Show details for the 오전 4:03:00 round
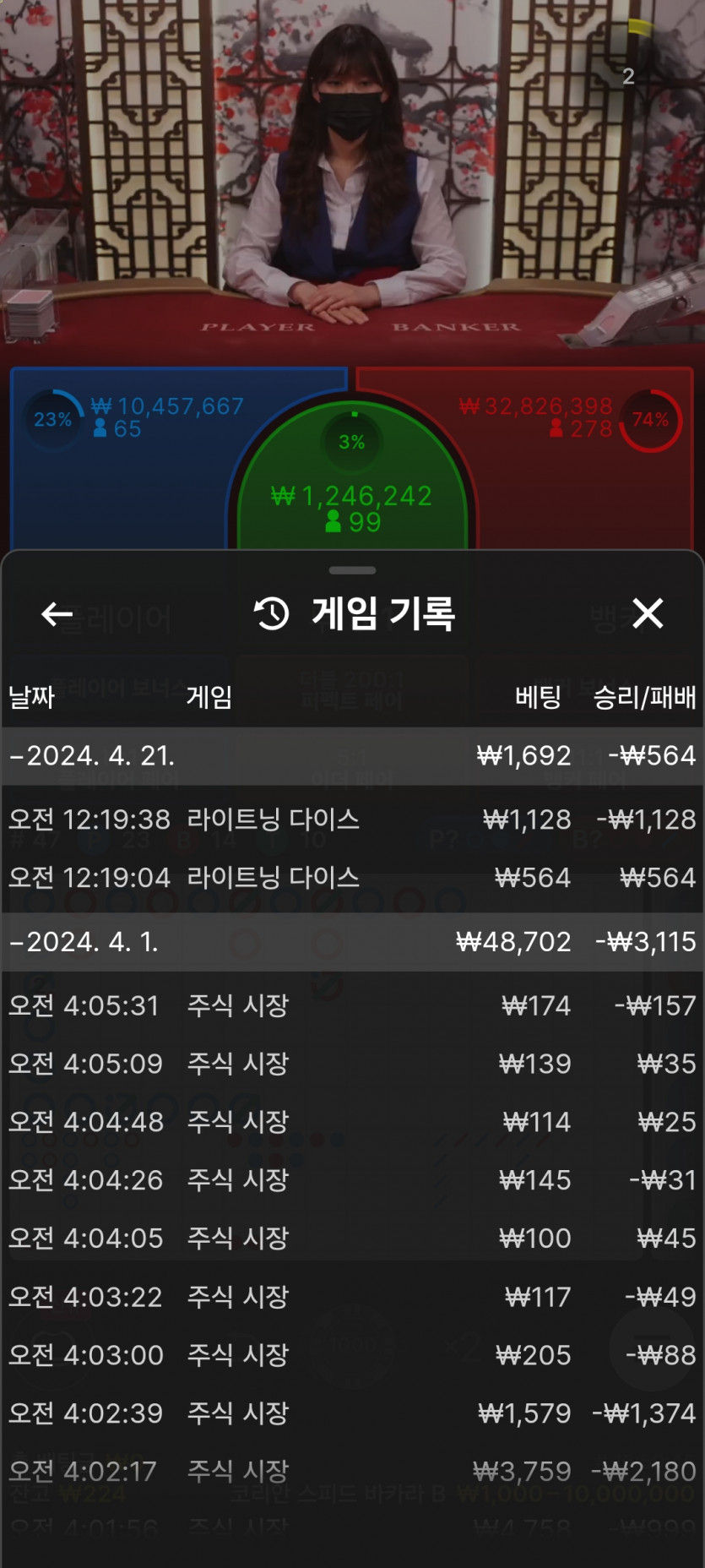705x1568 pixels. click(352, 1355)
